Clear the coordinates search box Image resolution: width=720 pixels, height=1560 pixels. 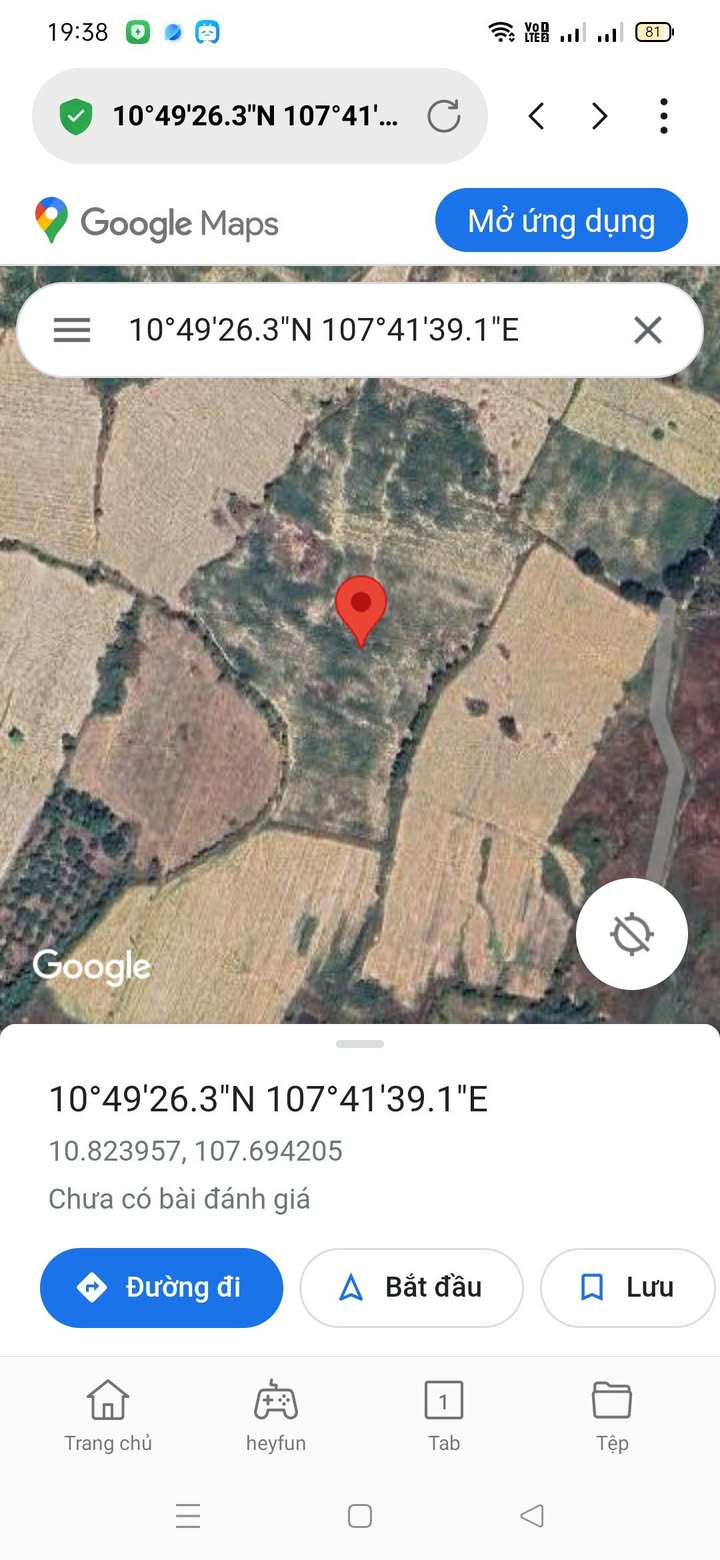click(648, 330)
